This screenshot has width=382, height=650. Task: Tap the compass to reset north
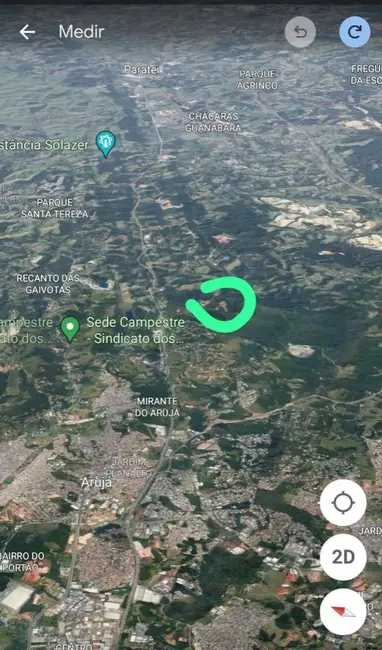(x=343, y=611)
